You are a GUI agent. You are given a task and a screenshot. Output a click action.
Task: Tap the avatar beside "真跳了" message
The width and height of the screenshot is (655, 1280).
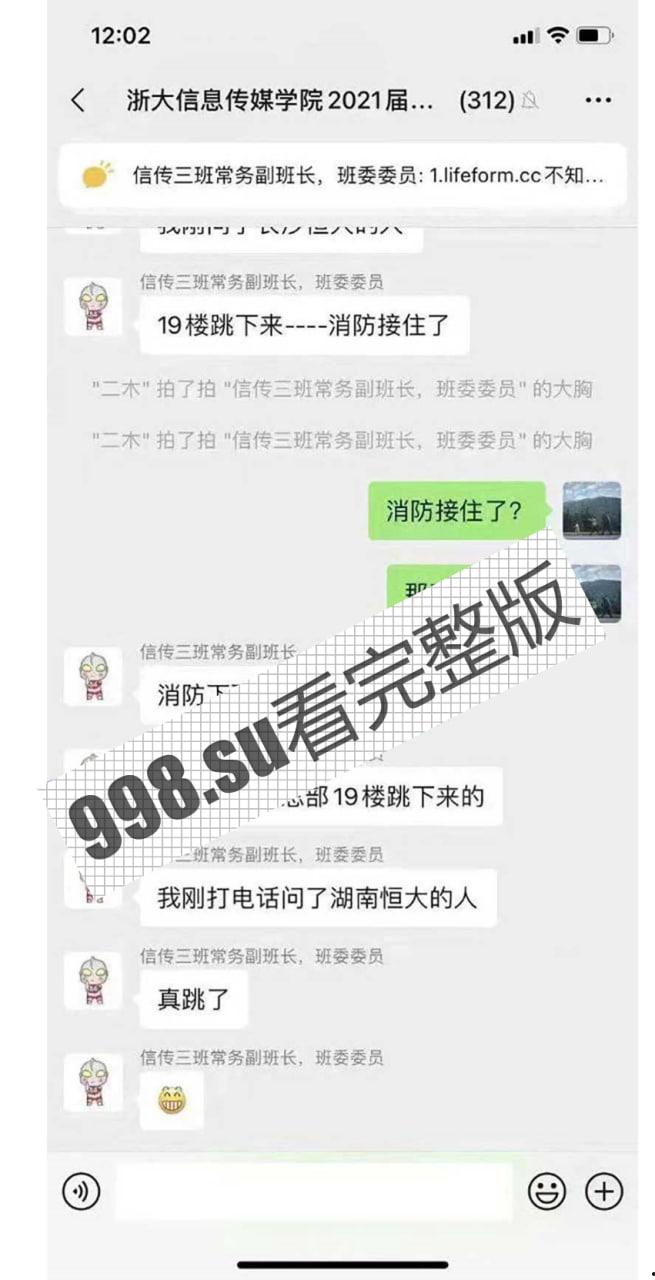(93, 980)
